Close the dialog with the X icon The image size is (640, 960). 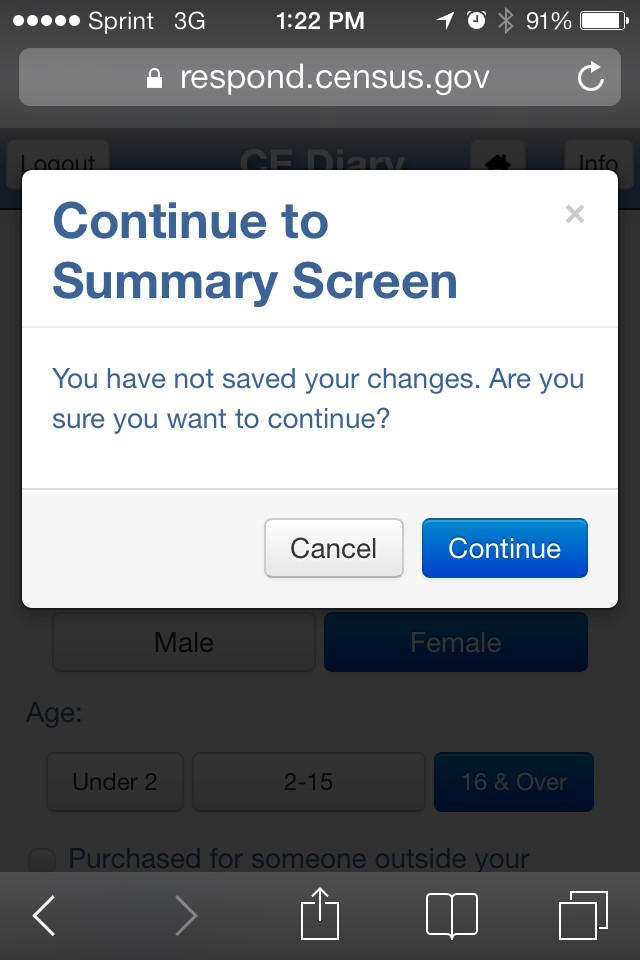point(574,213)
